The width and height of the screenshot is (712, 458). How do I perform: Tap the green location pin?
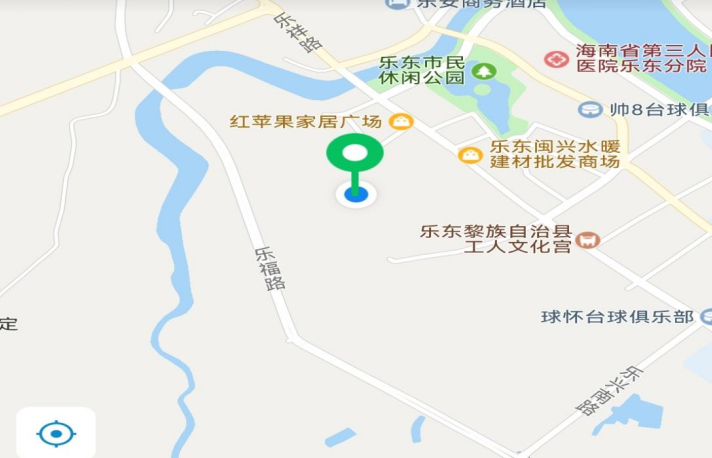[x=354, y=155]
